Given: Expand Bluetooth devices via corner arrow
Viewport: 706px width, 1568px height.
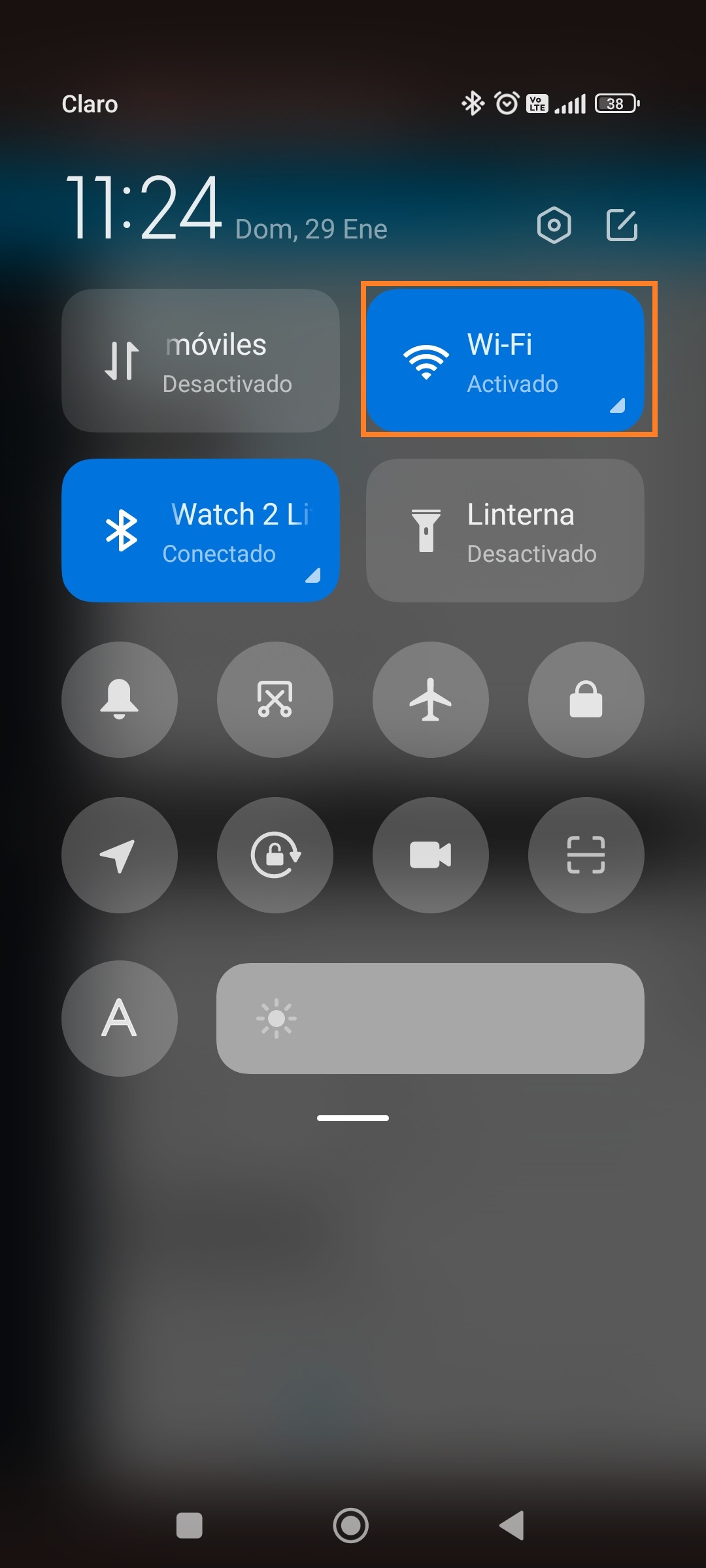Looking at the screenshot, I should (x=313, y=576).
